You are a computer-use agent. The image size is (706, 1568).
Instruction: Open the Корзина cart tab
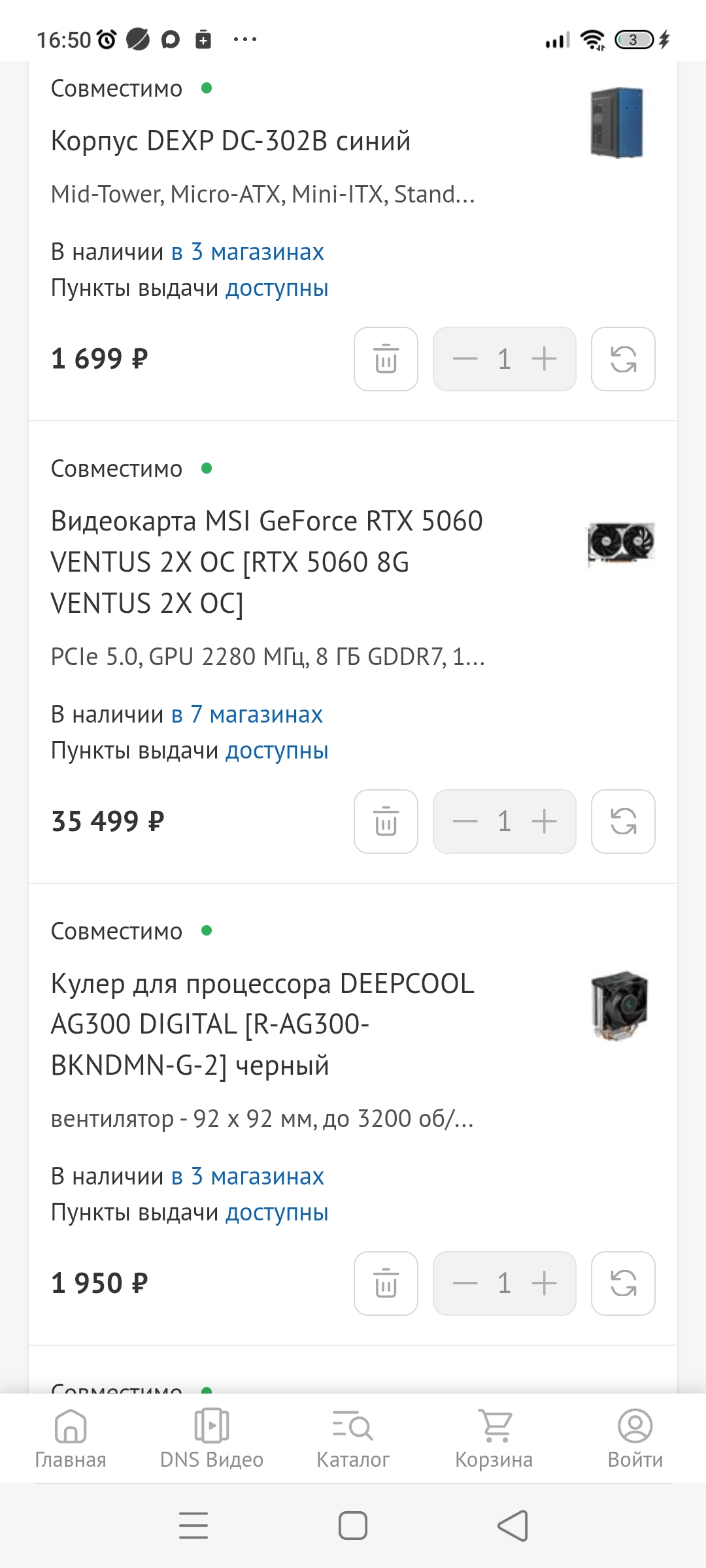[x=494, y=1437]
